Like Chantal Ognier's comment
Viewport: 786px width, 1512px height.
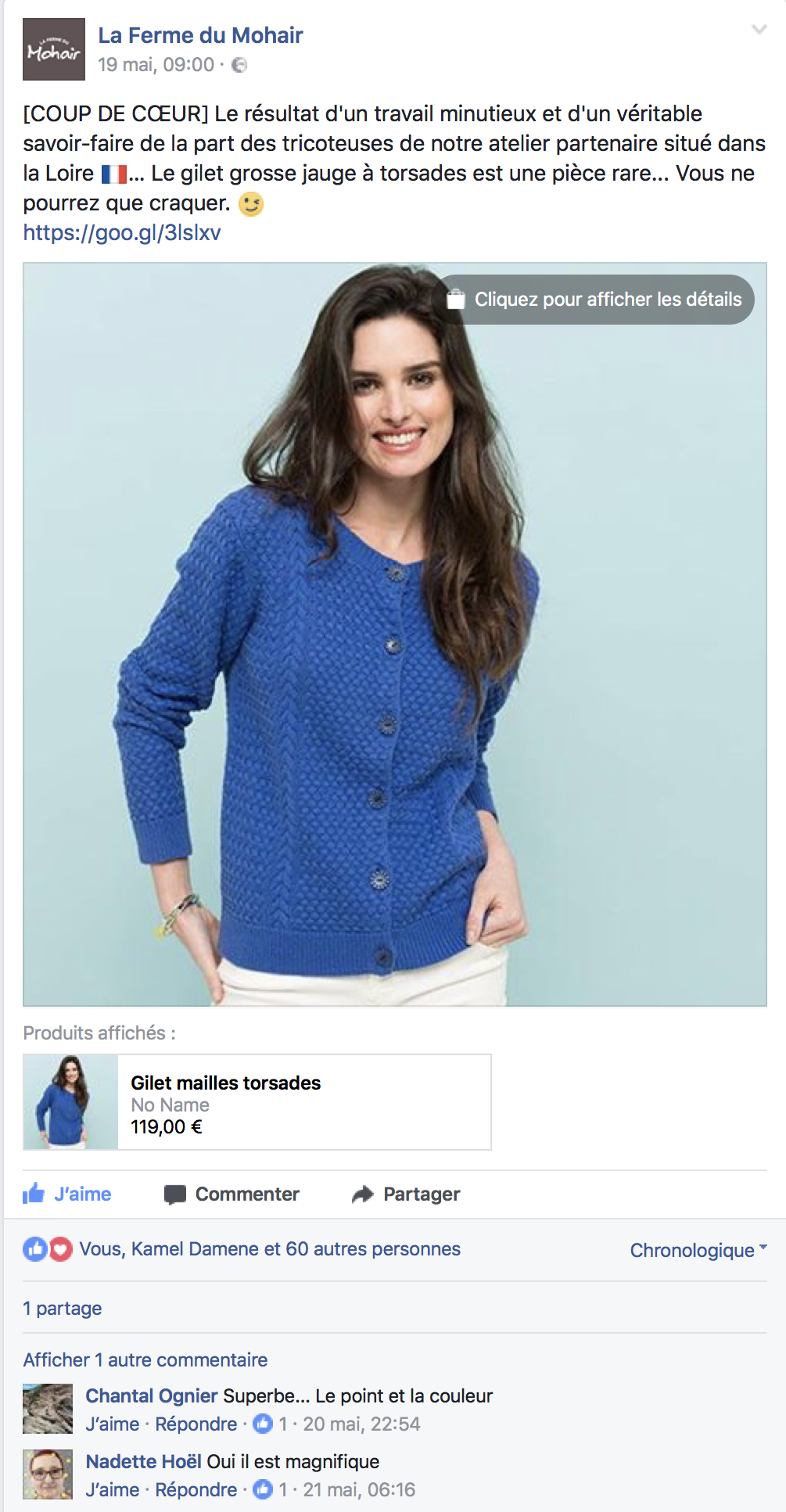112,1424
